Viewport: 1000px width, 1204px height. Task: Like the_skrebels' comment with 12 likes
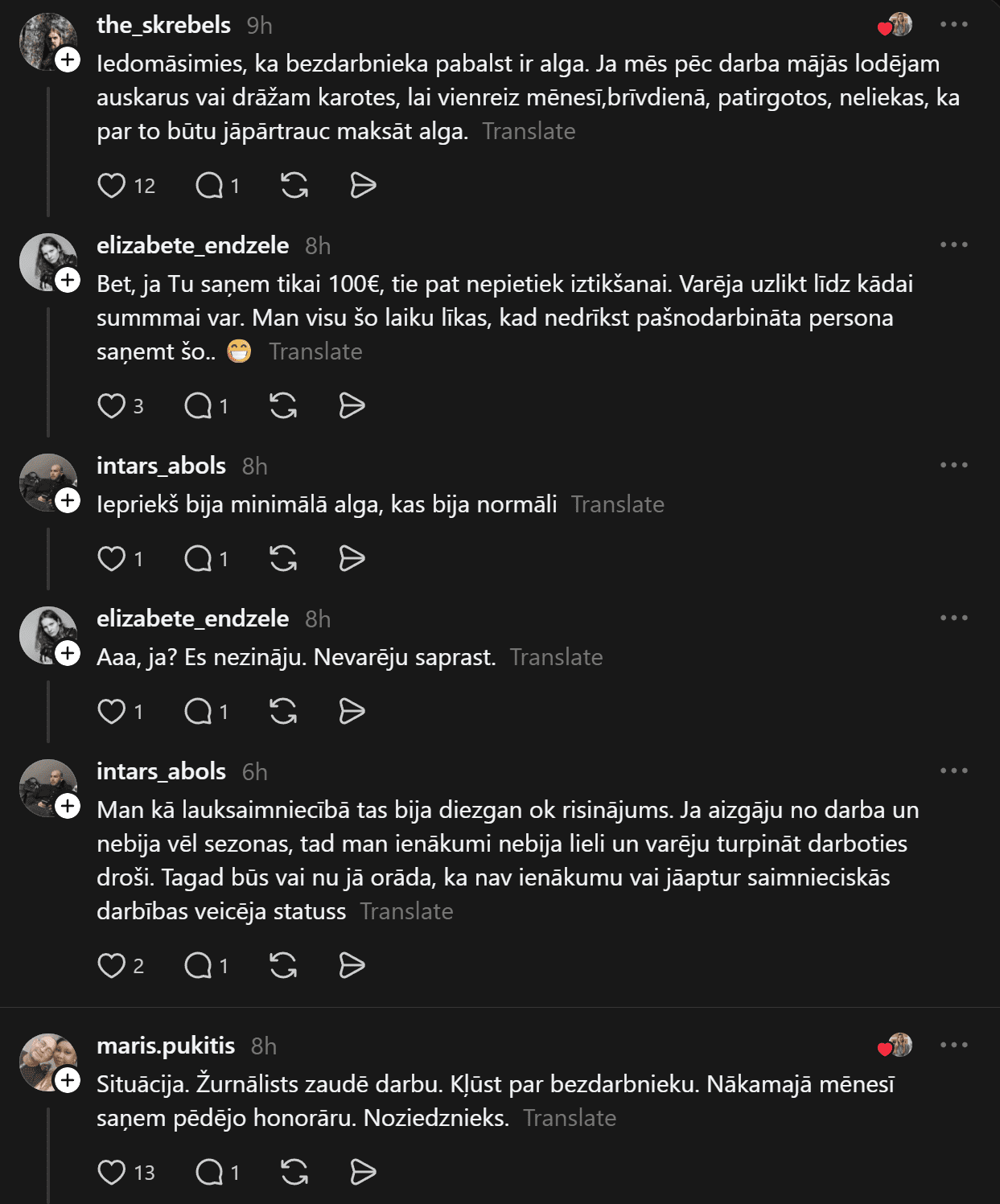pos(112,186)
